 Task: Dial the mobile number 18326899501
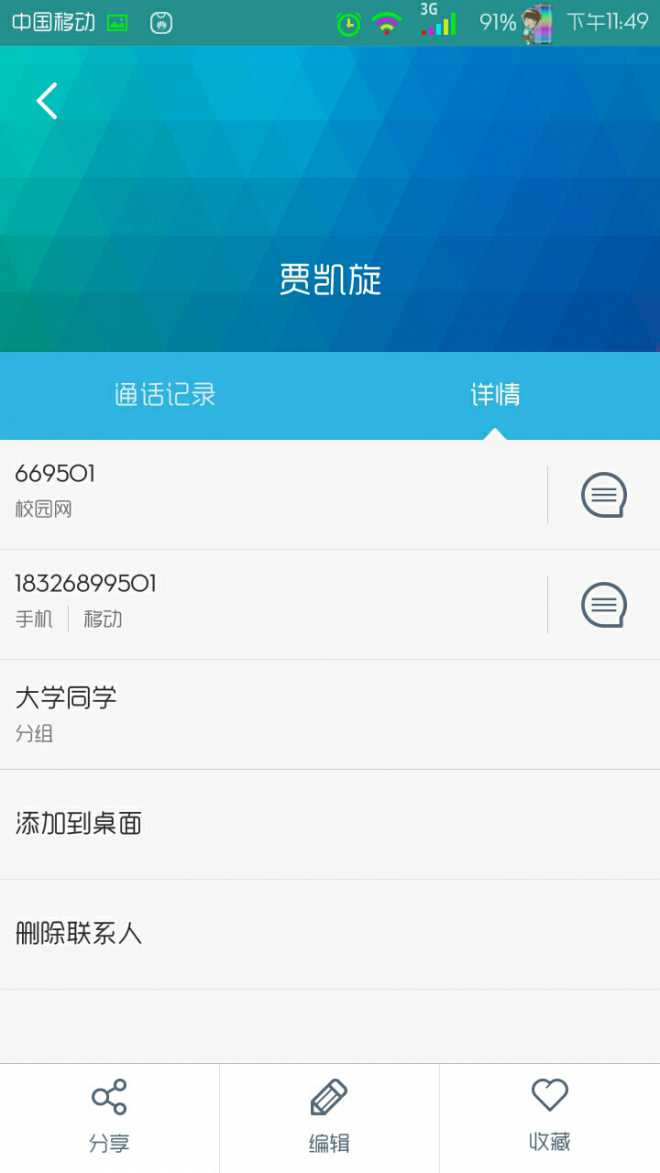[x=270, y=603]
